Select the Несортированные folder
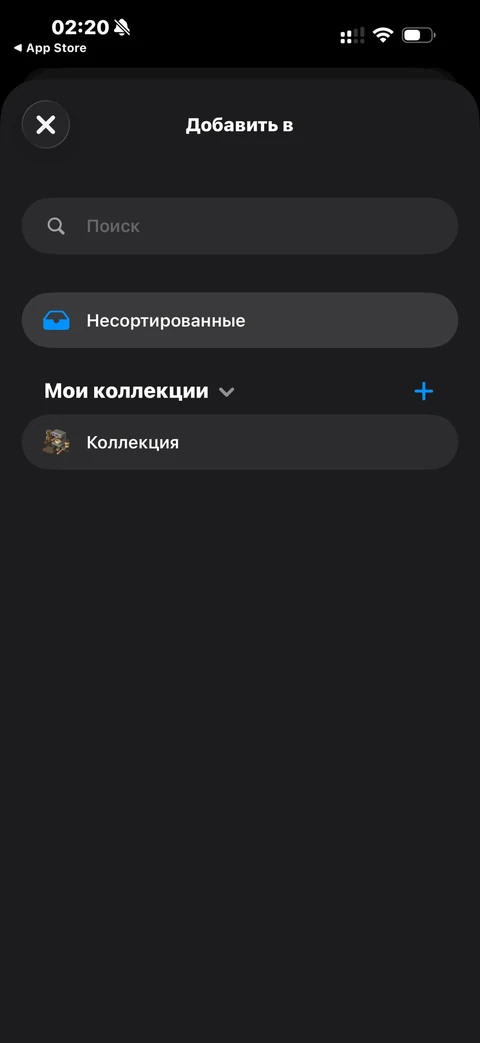 [x=240, y=321]
